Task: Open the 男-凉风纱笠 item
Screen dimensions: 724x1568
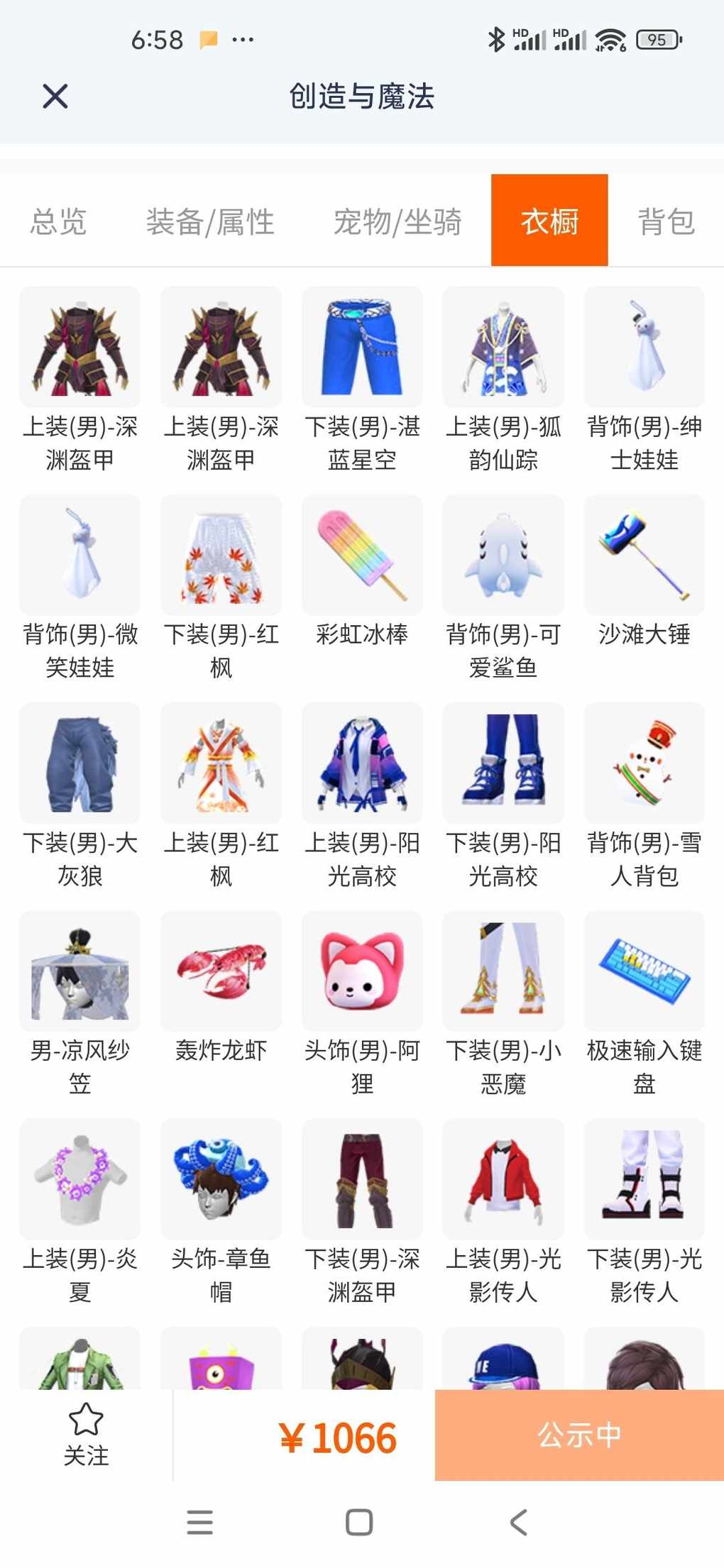Action: click(79, 1005)
